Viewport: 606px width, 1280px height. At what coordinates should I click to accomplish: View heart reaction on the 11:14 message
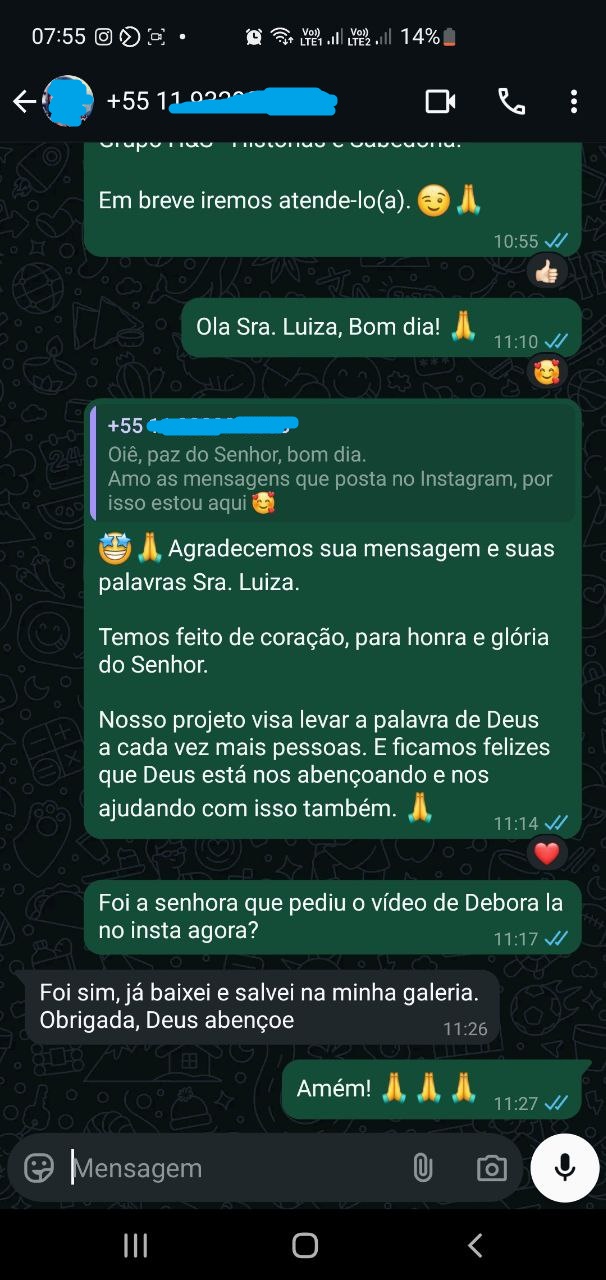(x=546, y=854)
